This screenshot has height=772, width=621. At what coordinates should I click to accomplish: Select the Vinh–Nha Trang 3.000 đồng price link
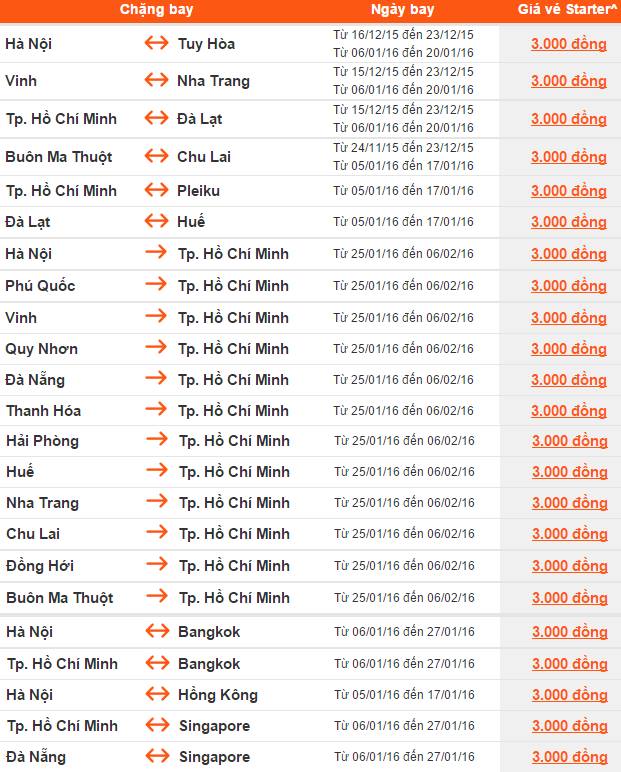(568, 81)
